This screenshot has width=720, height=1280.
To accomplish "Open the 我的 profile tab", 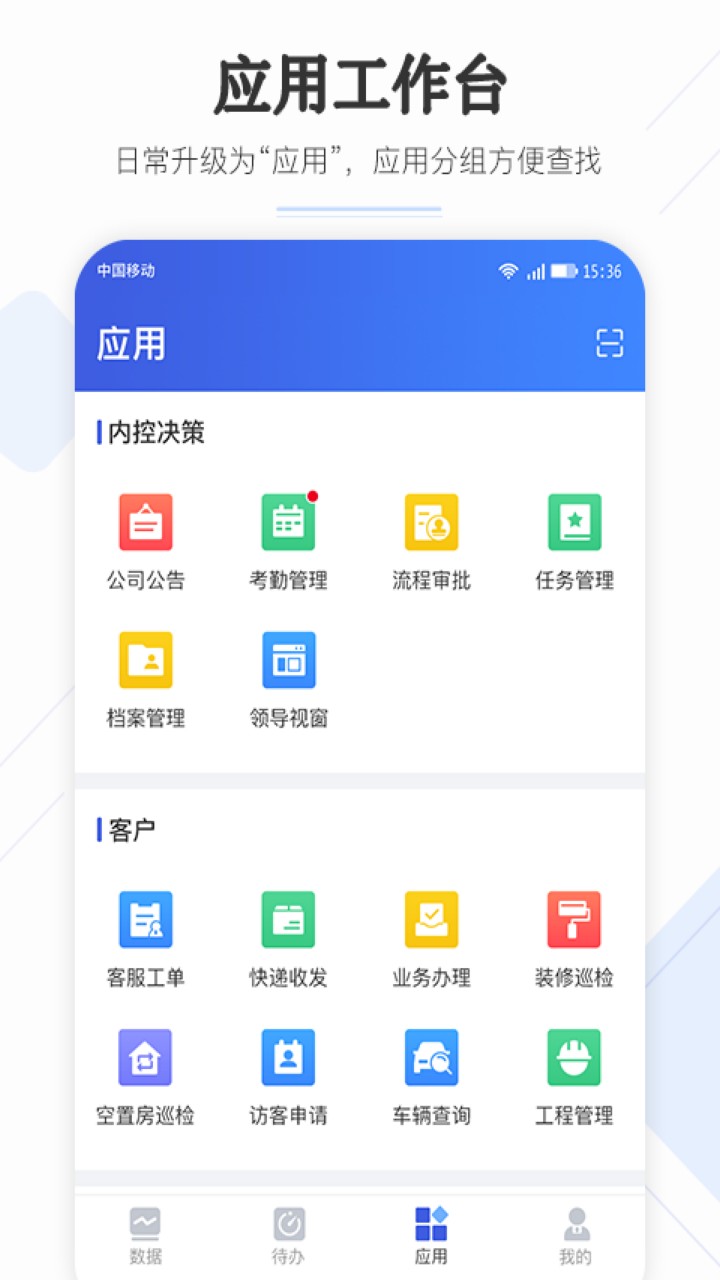I will 576,1232.
